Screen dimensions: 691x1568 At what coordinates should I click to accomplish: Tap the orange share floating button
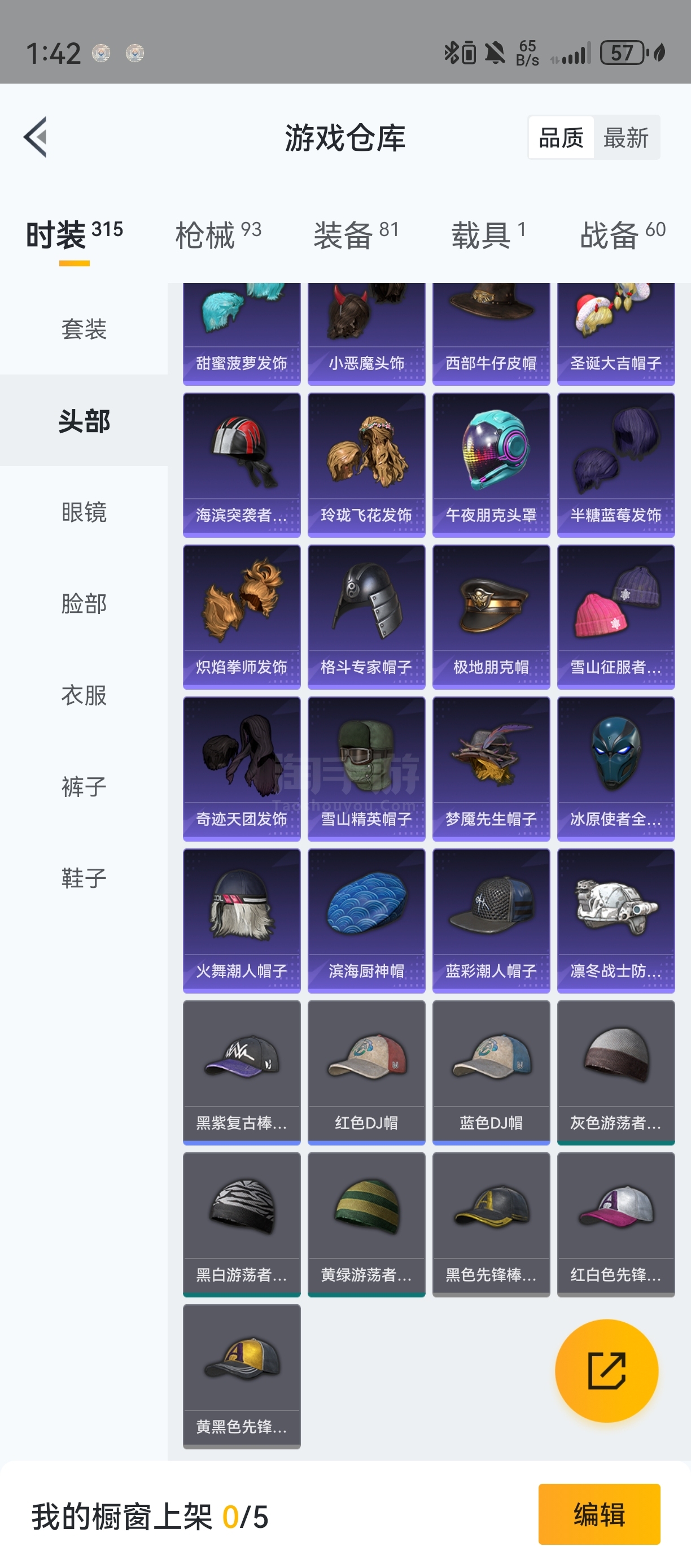[x=606, y=1371]
